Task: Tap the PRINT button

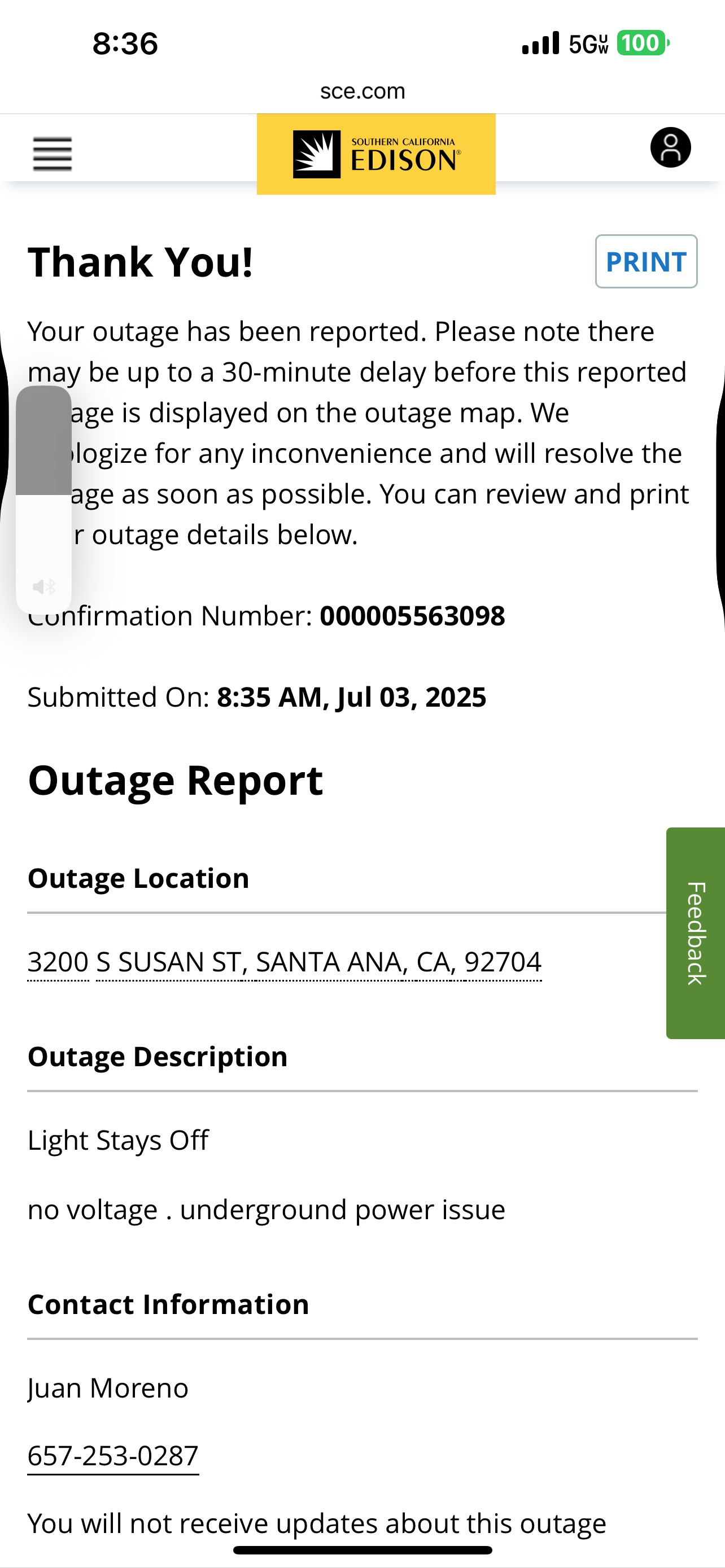Action: tap(646, 261)
